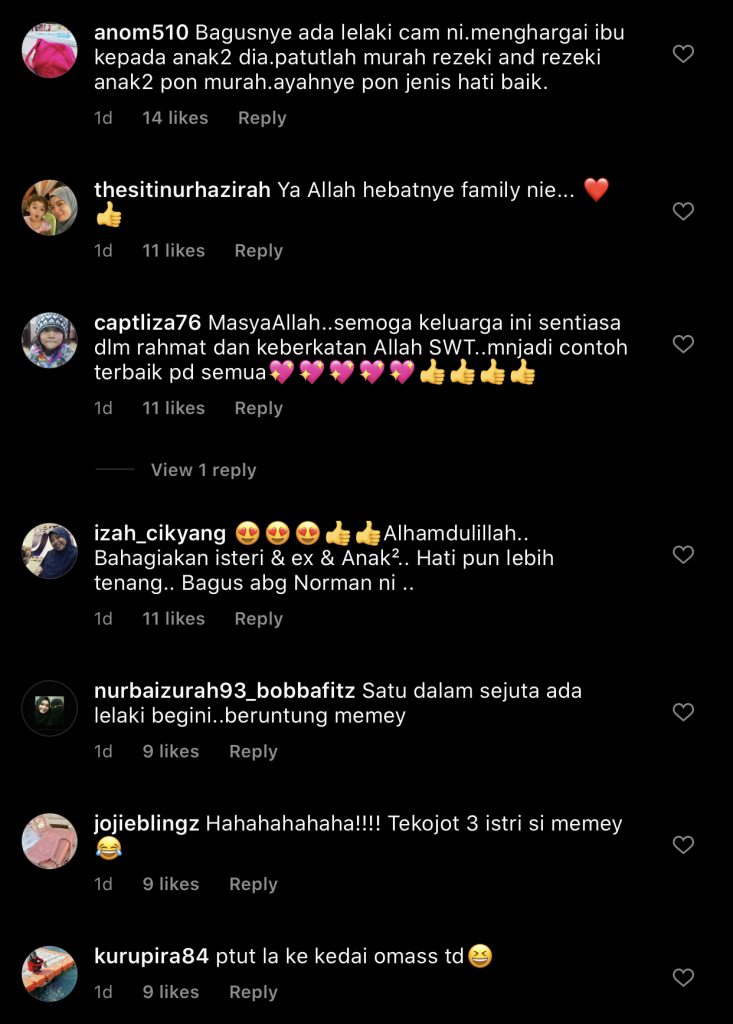The image size is (733, 1024).
Task: Open the izah_cikyang username link
Action: [159, 531]
